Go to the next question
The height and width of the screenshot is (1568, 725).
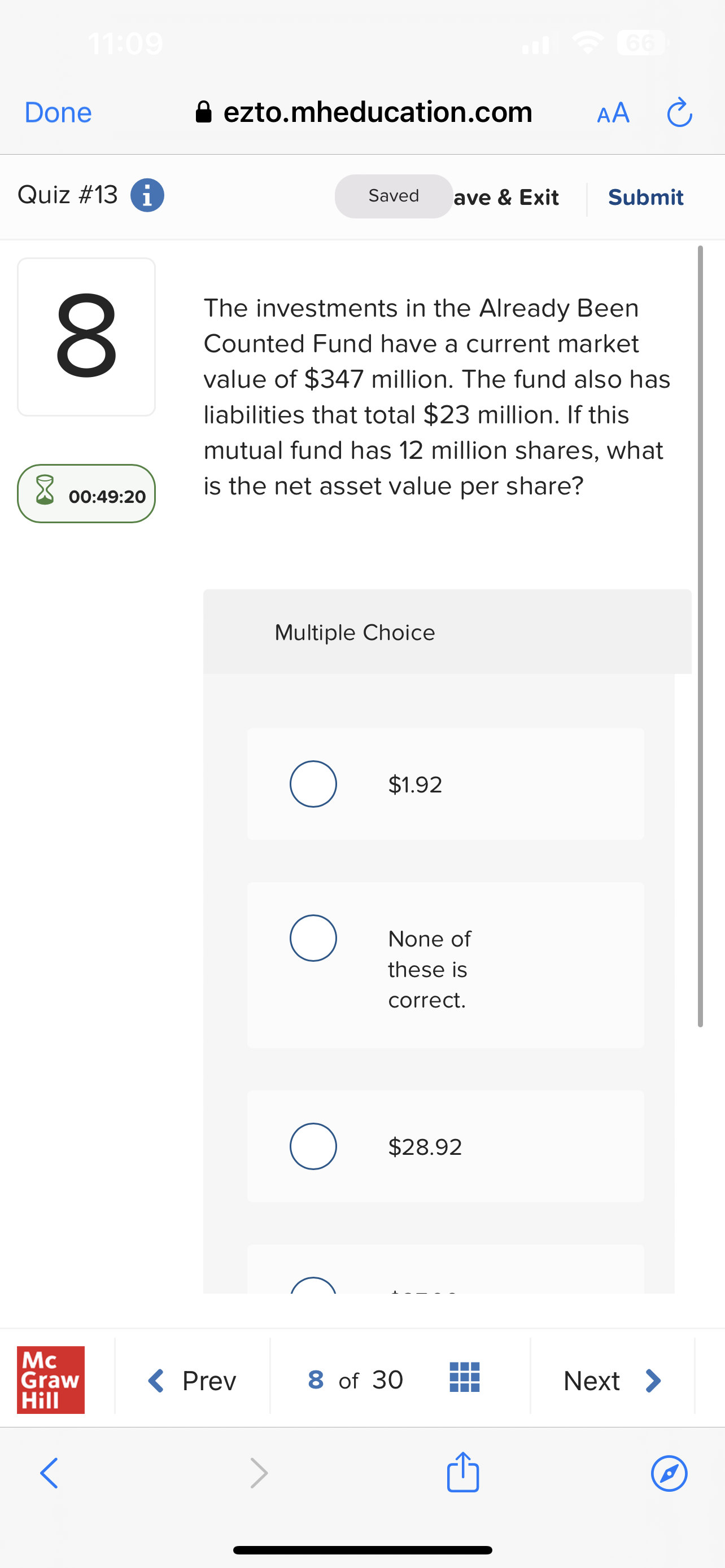(x=612, y=1381)
